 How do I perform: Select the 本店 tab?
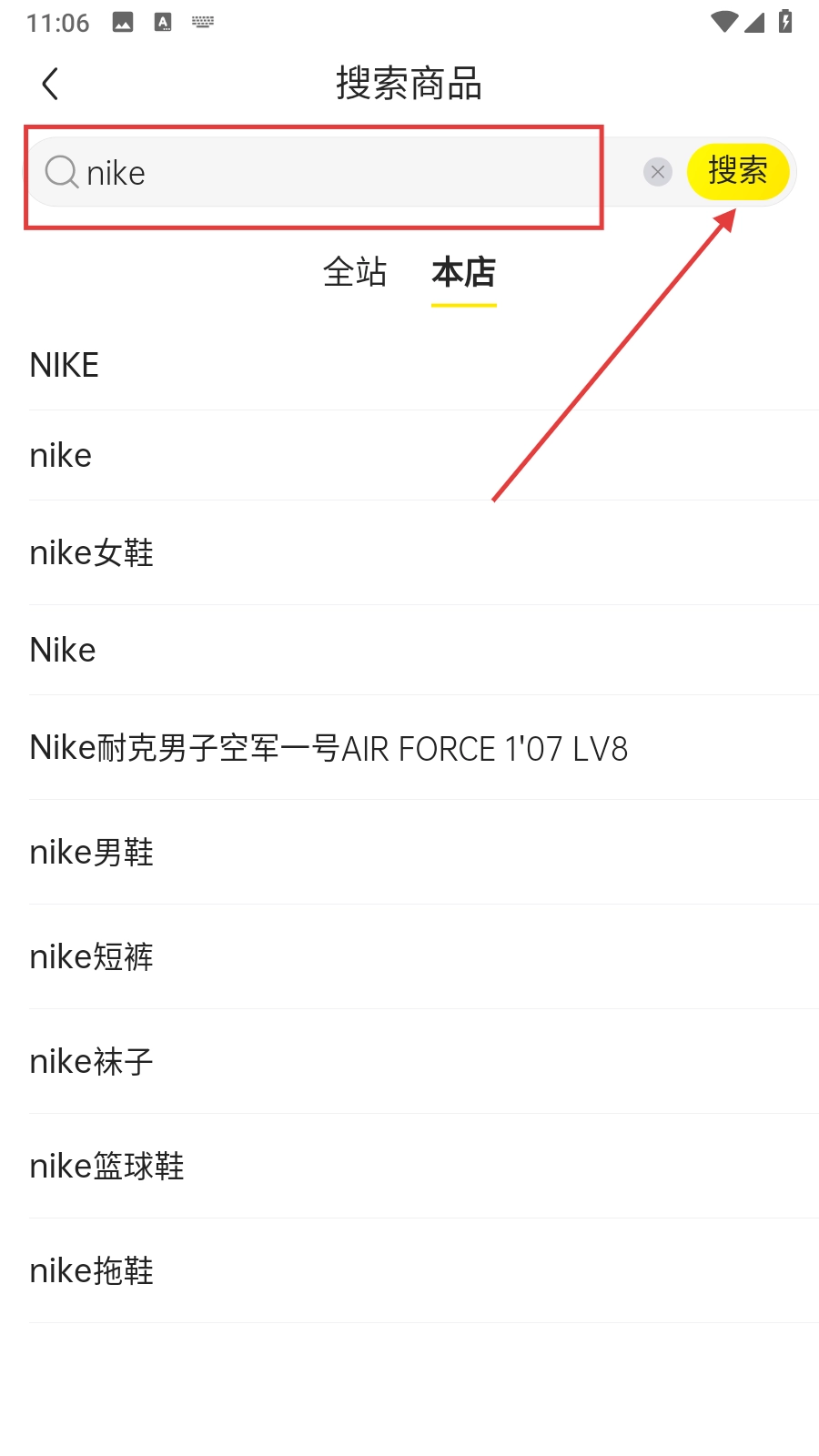pyautogui.click(x=463, y=272)
